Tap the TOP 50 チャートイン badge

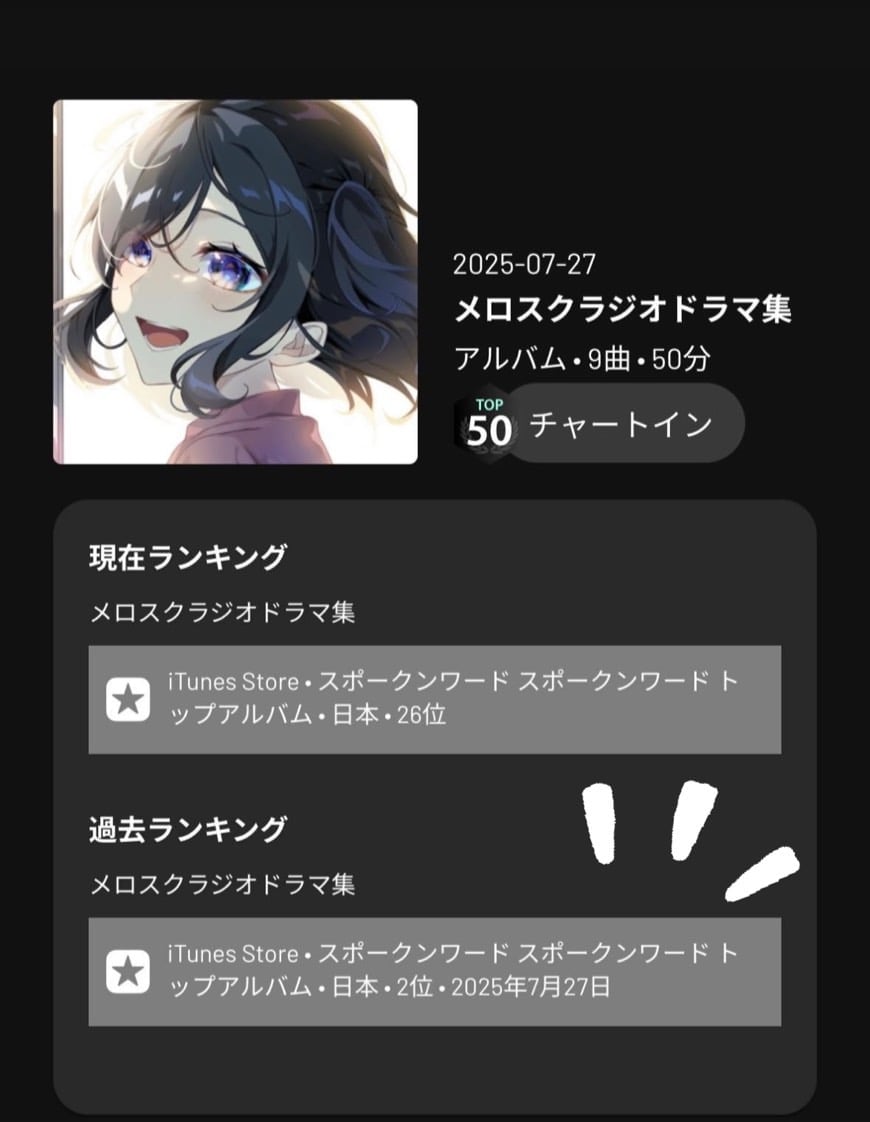[x=600, y=424]
